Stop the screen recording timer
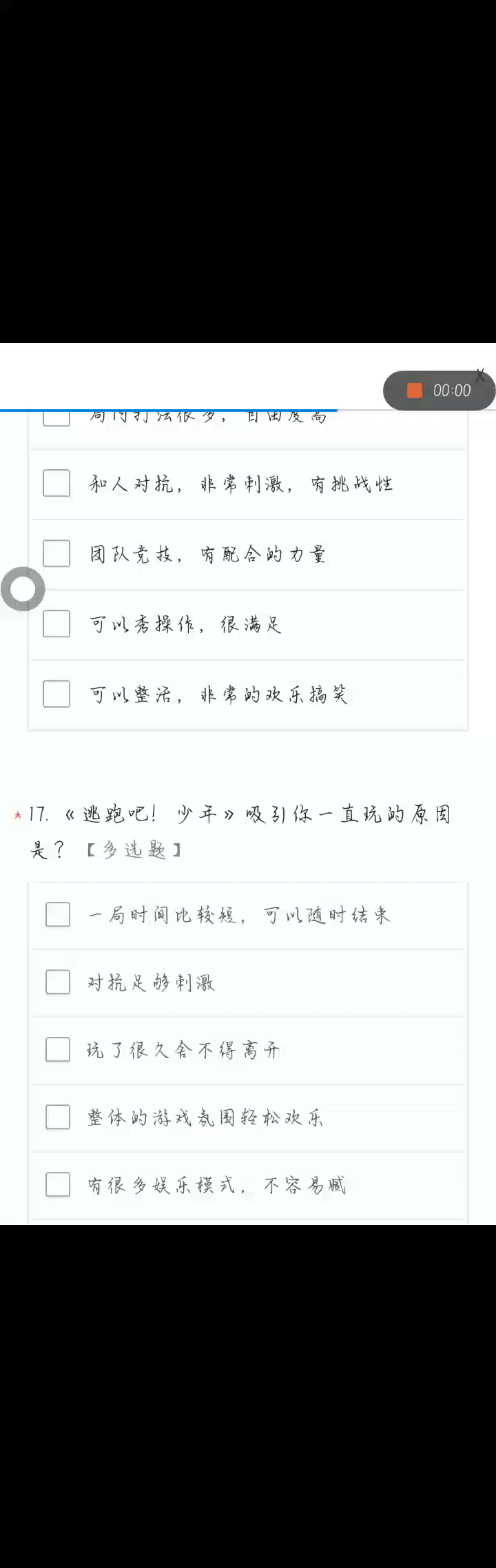The image size is (496, 1568). pos(415,391)
